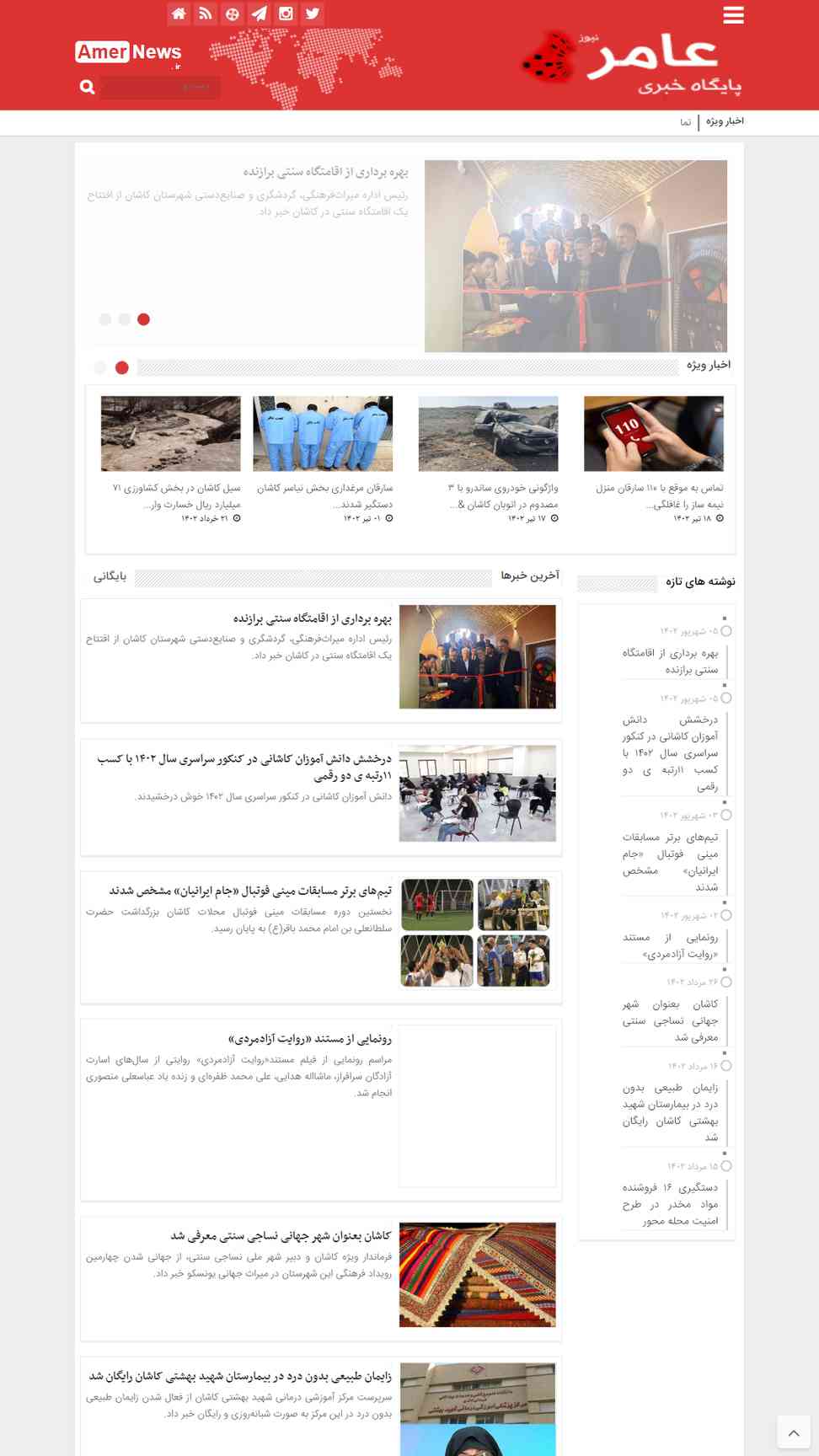The width and height of the screenshot is (819, 1456).
Task: Open the poultry farm thieves news card
Action: tap(324, 459)
